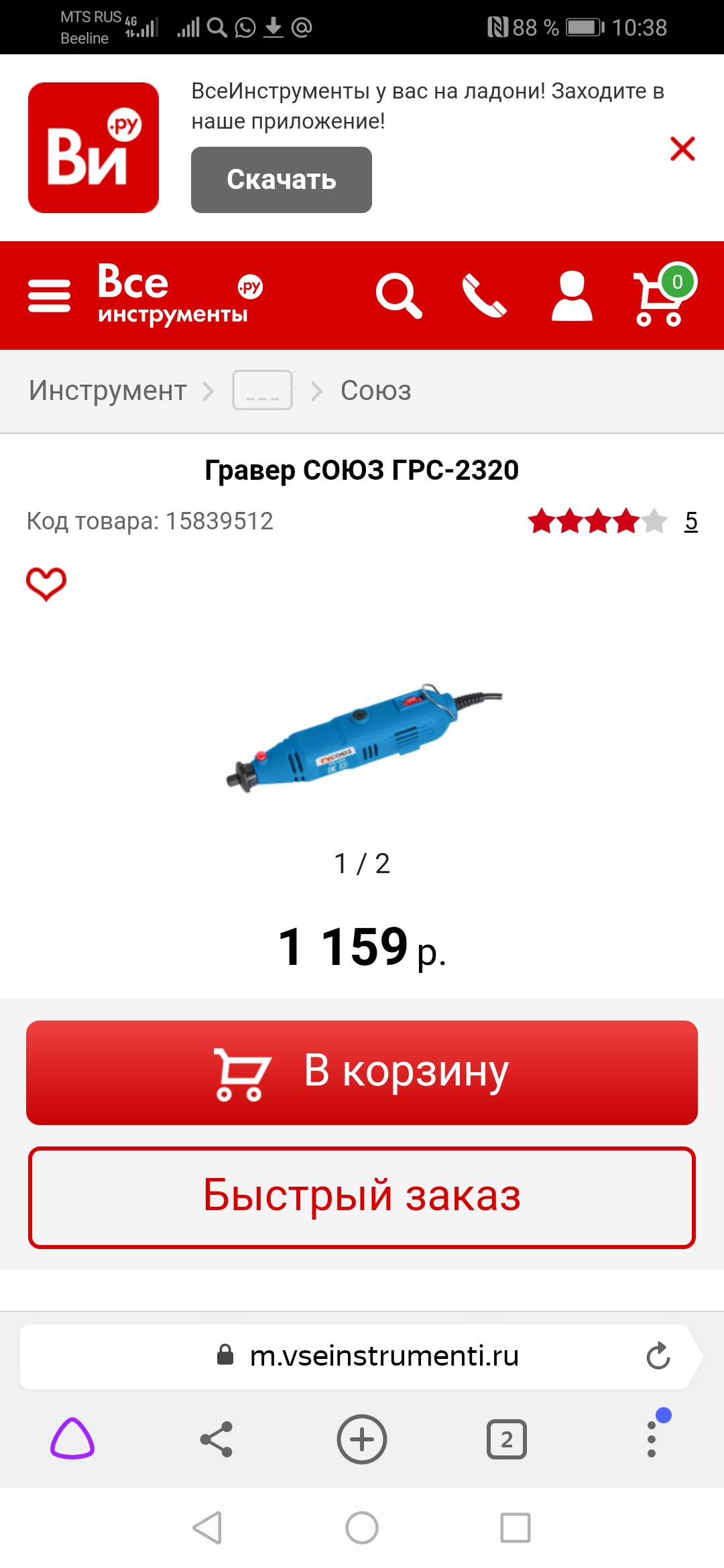Viewport: 724px width, 1568px height.
Task: Open the Союз breadcrumb link
Action: pyautogui.click(x=375, y=391)
